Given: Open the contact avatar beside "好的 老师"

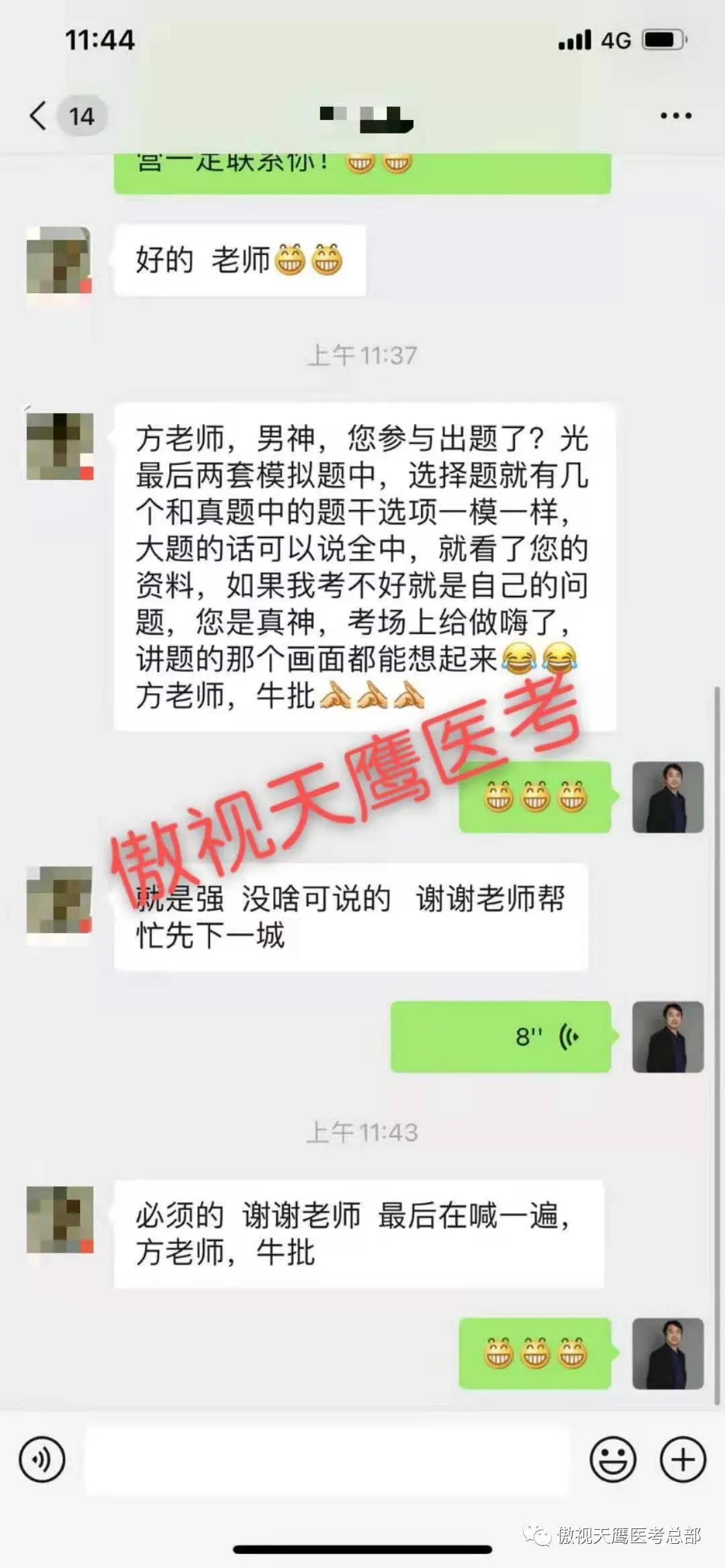Looking at the screenshot, I should point(58,260).
